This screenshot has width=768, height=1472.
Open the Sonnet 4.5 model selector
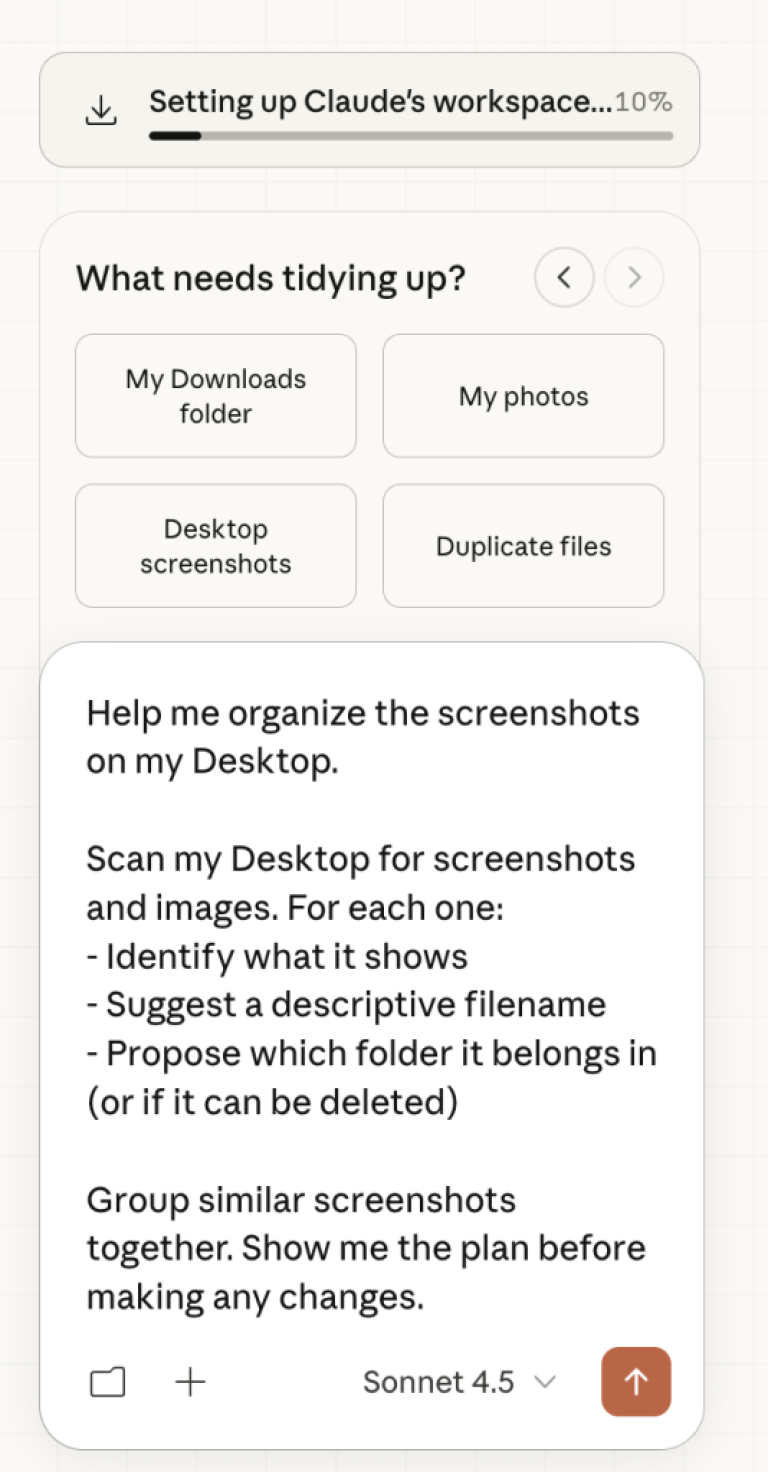tap(458, 1382)
